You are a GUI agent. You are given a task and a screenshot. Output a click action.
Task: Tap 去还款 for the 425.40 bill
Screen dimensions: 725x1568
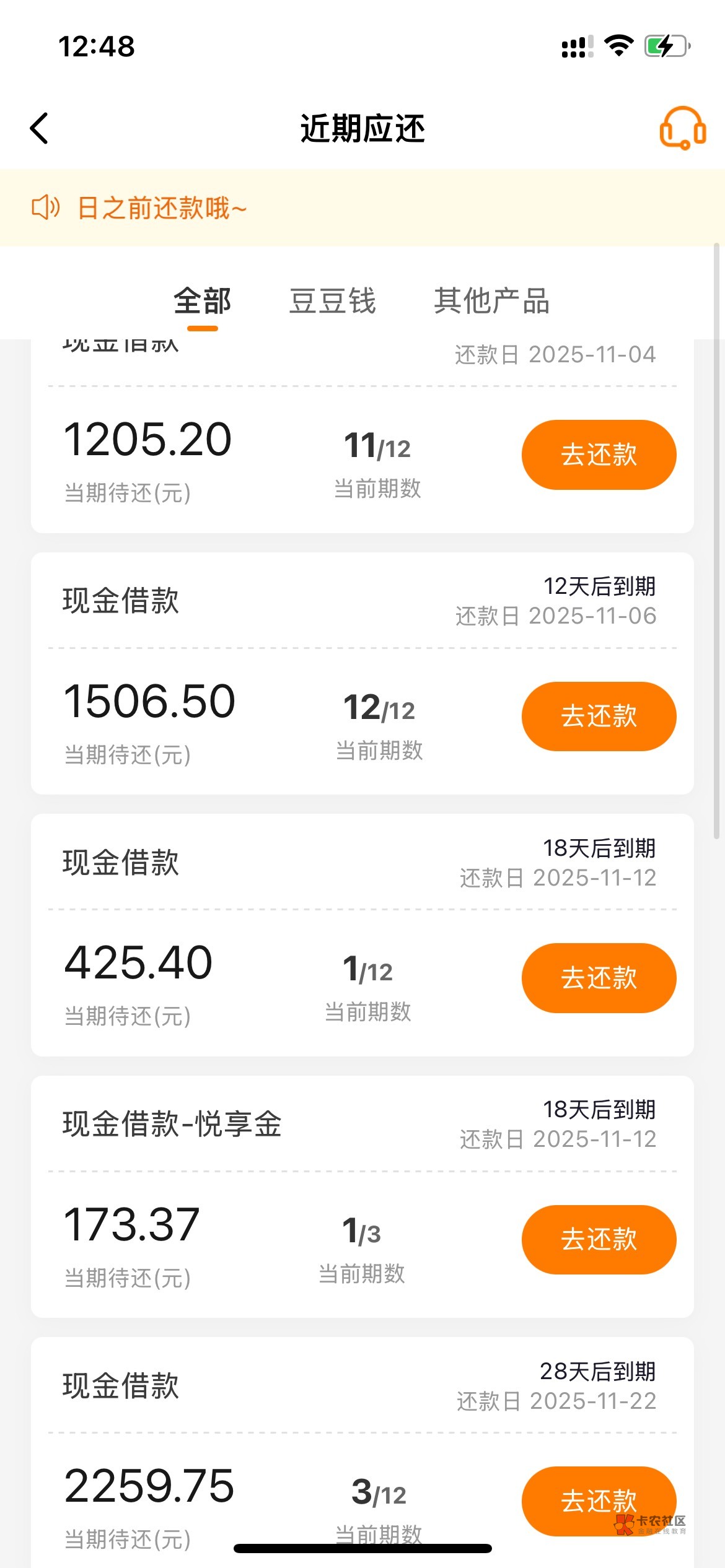point(599,978)
